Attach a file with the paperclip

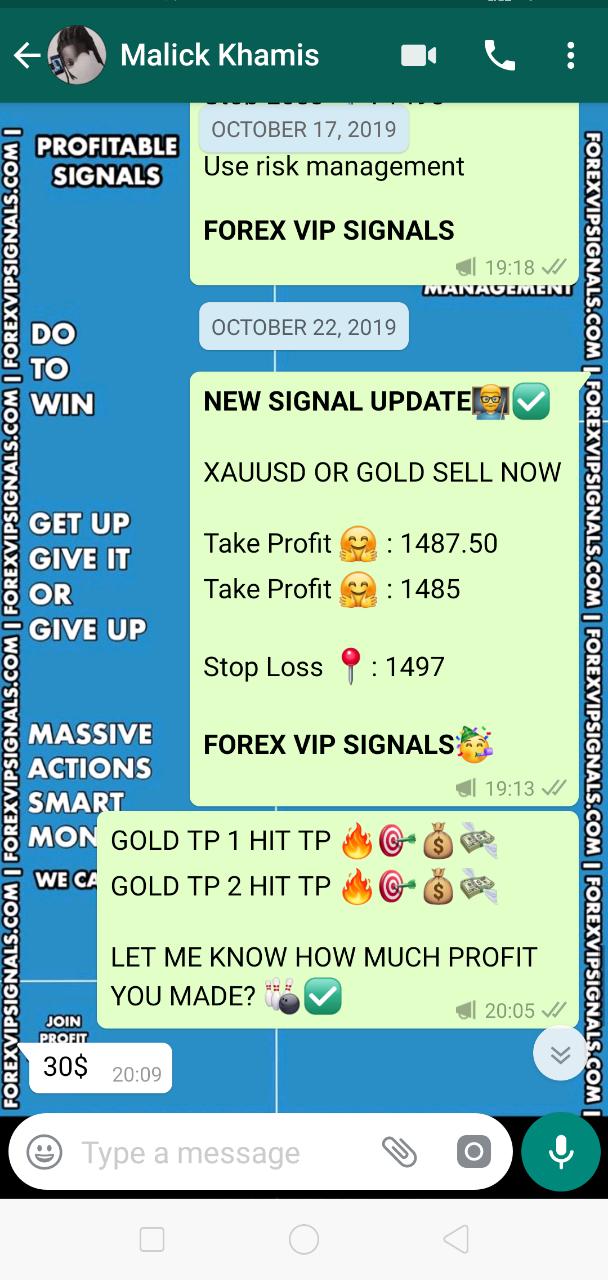[x=399, y=1152]
